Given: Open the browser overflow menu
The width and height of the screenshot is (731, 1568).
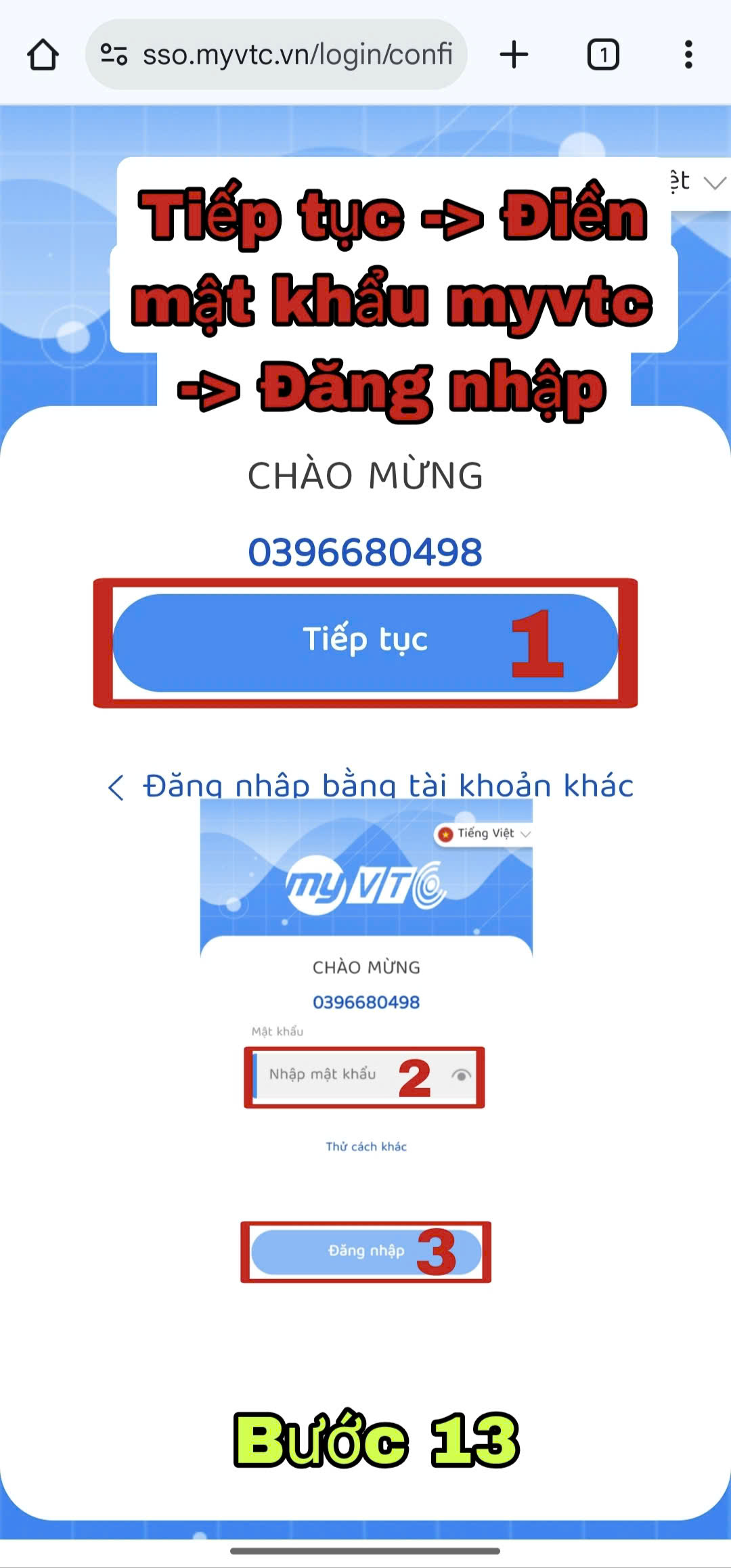Looking at the screenshot, I should (688, 55).
